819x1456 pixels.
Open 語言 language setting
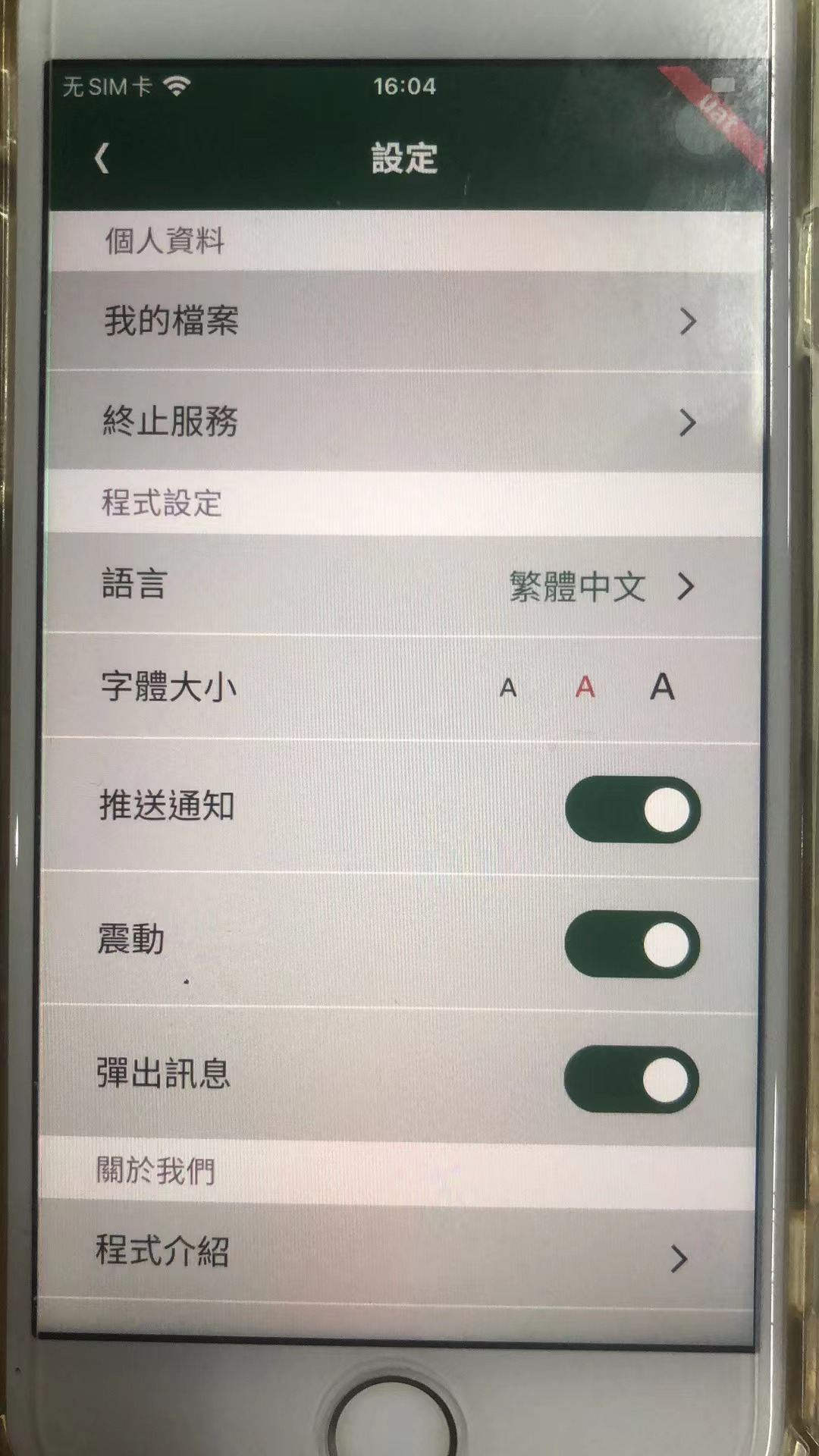point(402,585)
